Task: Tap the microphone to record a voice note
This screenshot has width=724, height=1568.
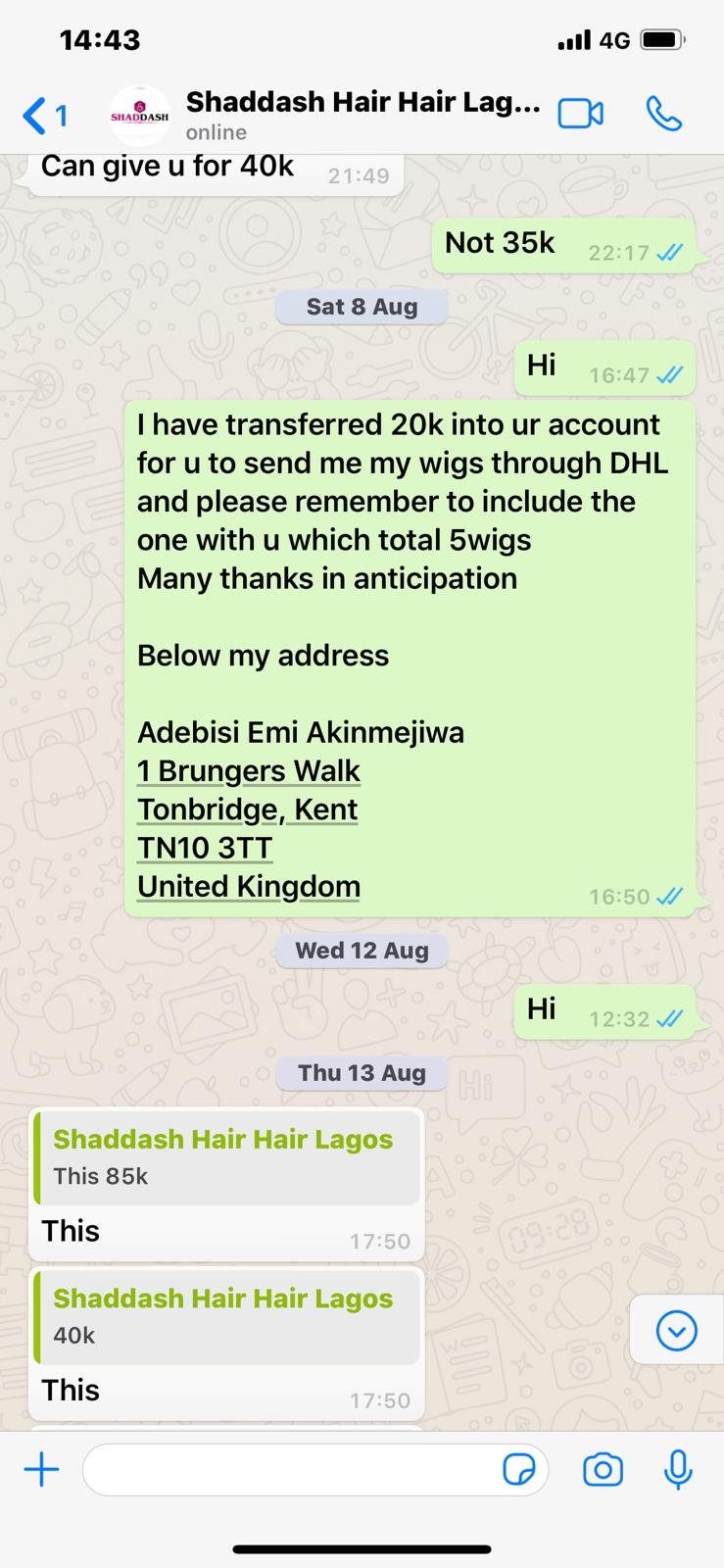Action: pyautogui.click(x=678, y=1470)
